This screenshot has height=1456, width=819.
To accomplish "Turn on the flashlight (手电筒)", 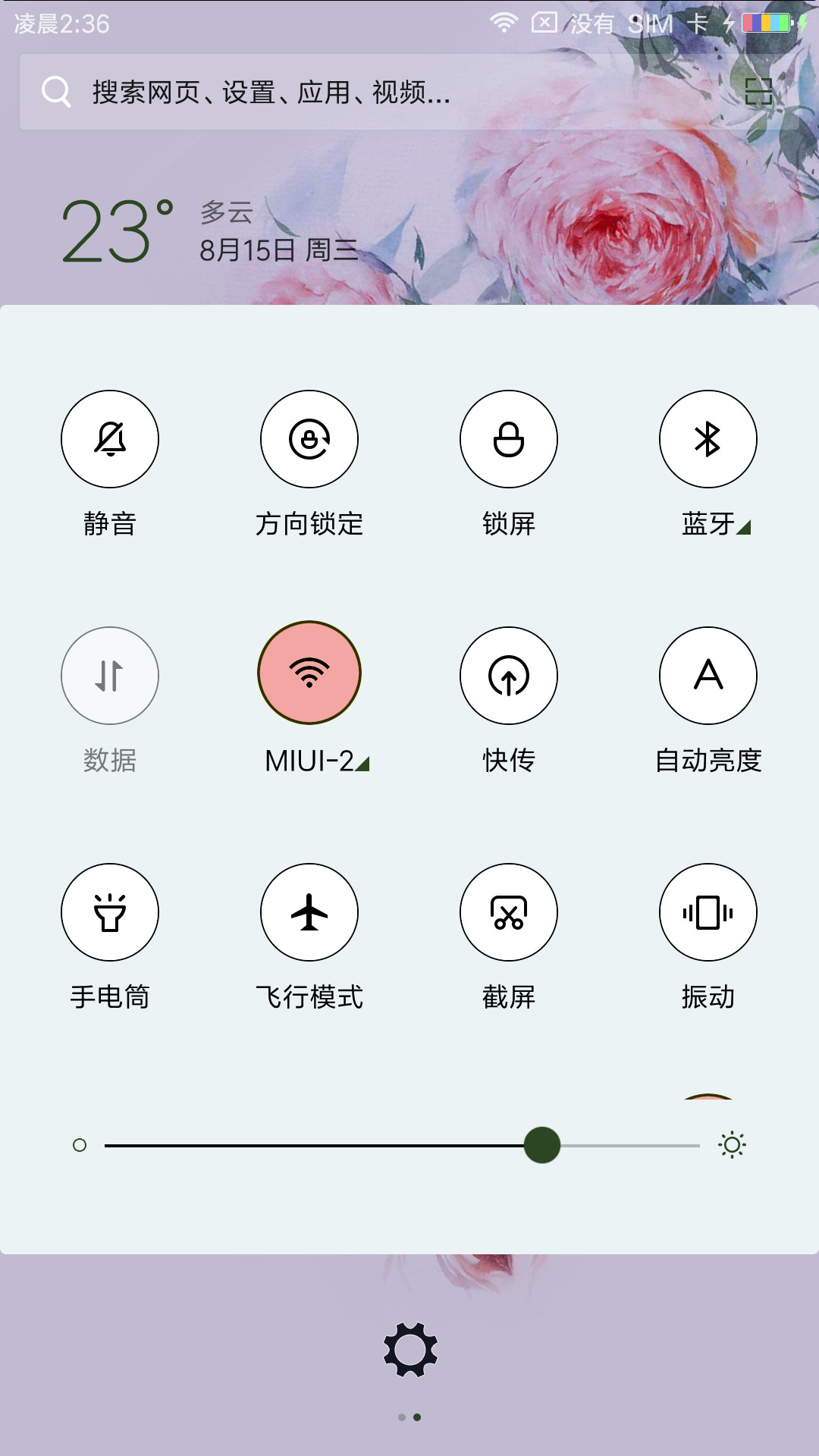I will 110,912.
